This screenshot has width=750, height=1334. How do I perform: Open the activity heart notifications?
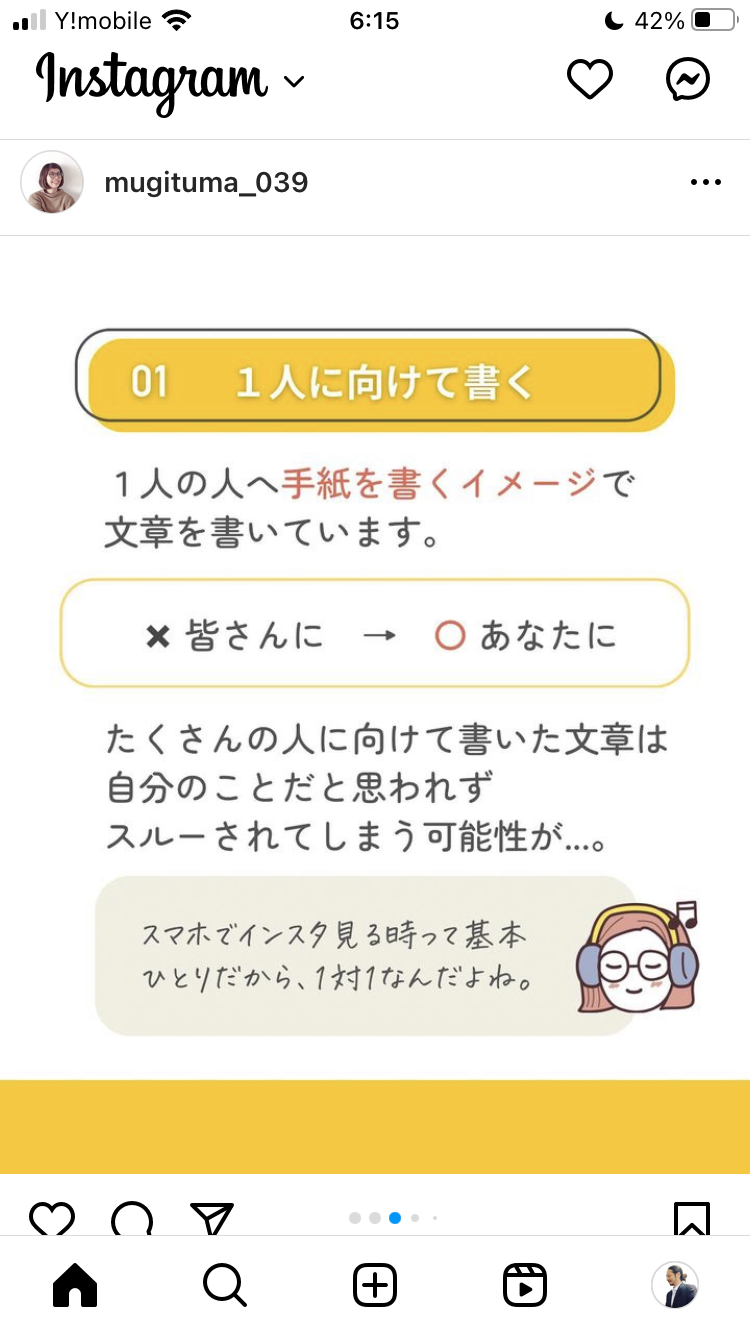coord(589,80)
